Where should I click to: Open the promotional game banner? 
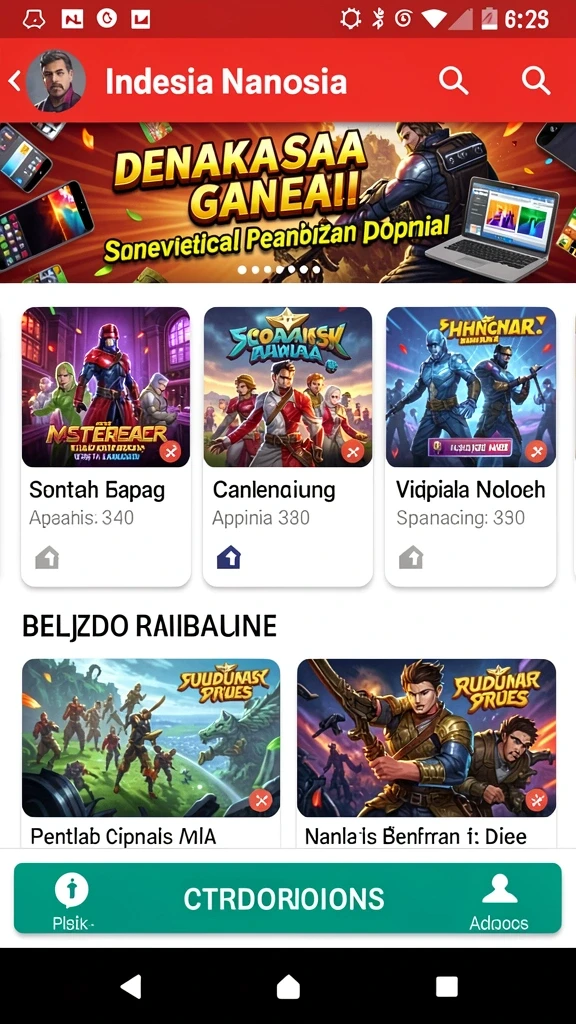point(288,202)
